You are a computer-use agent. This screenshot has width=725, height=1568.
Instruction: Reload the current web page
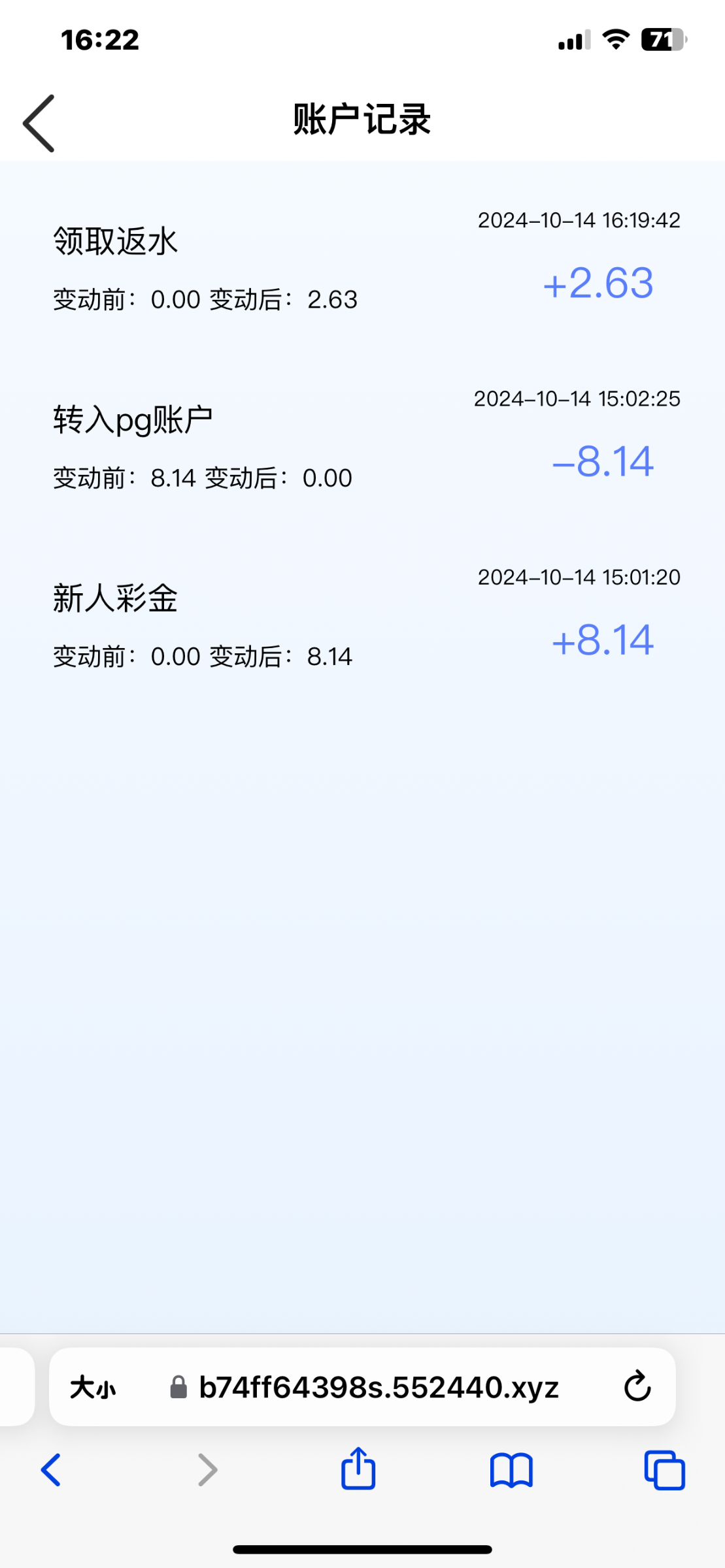(637, 1387)
